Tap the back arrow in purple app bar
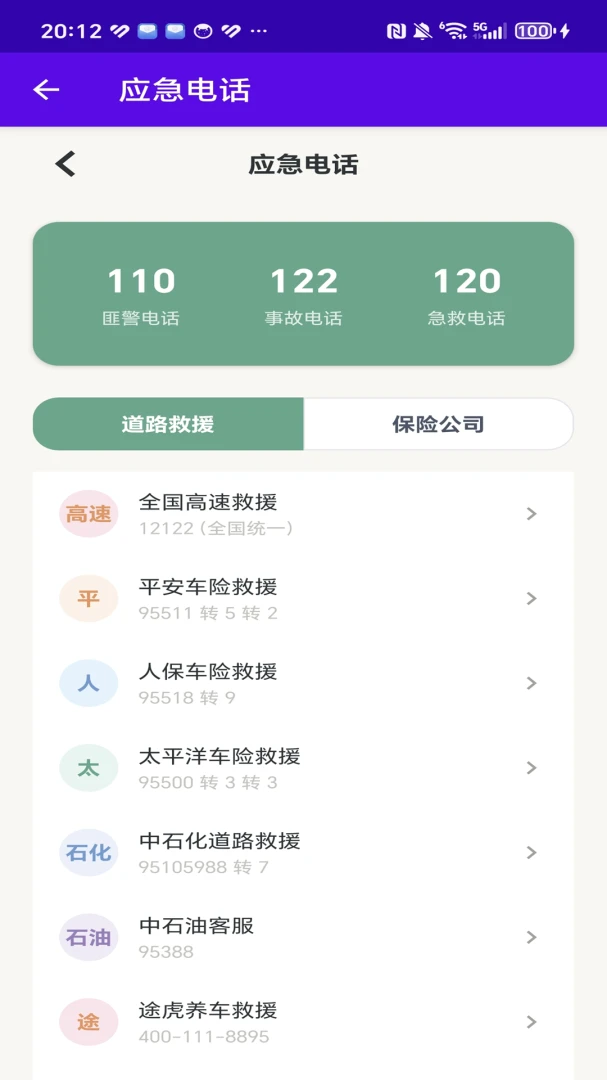 tap(46, 90)
